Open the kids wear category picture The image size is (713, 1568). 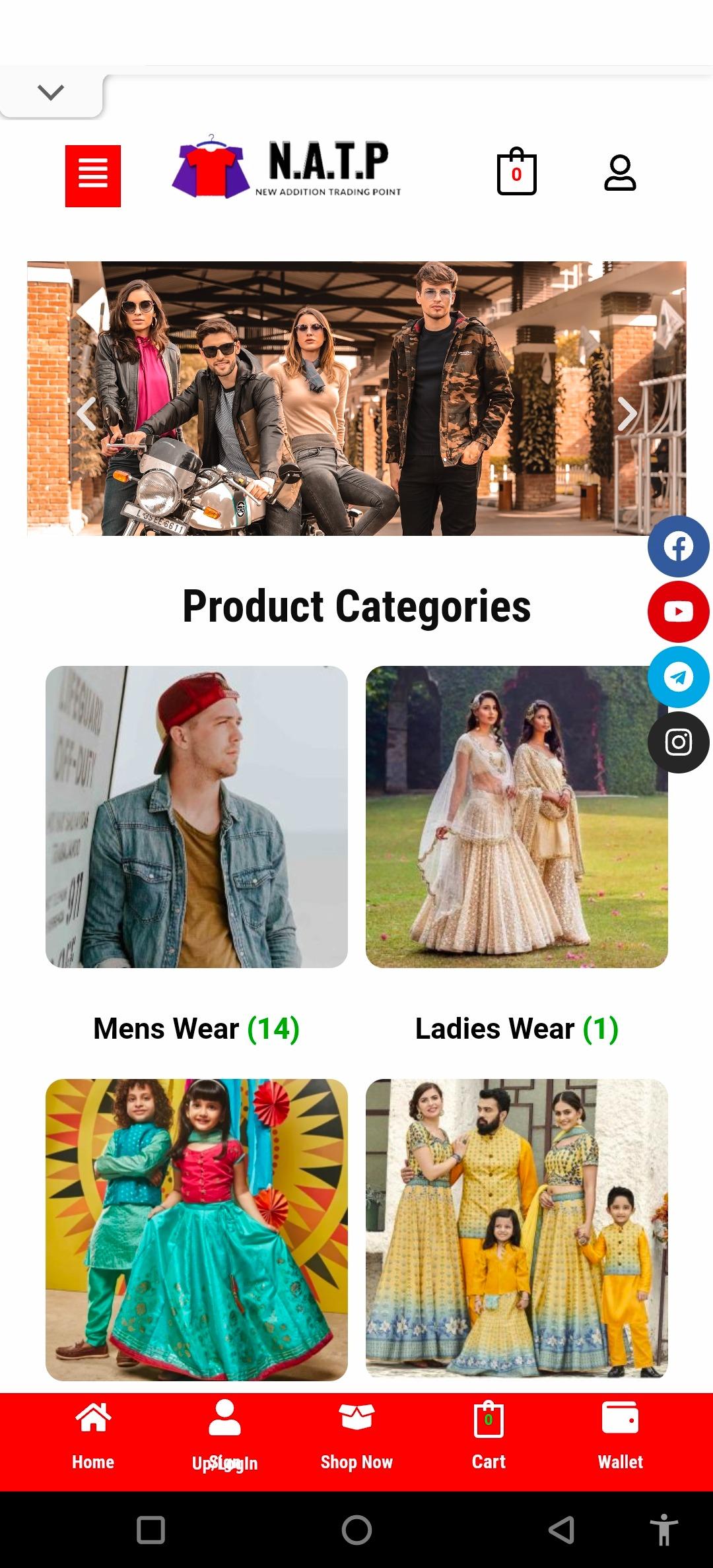pos(197,1230)
